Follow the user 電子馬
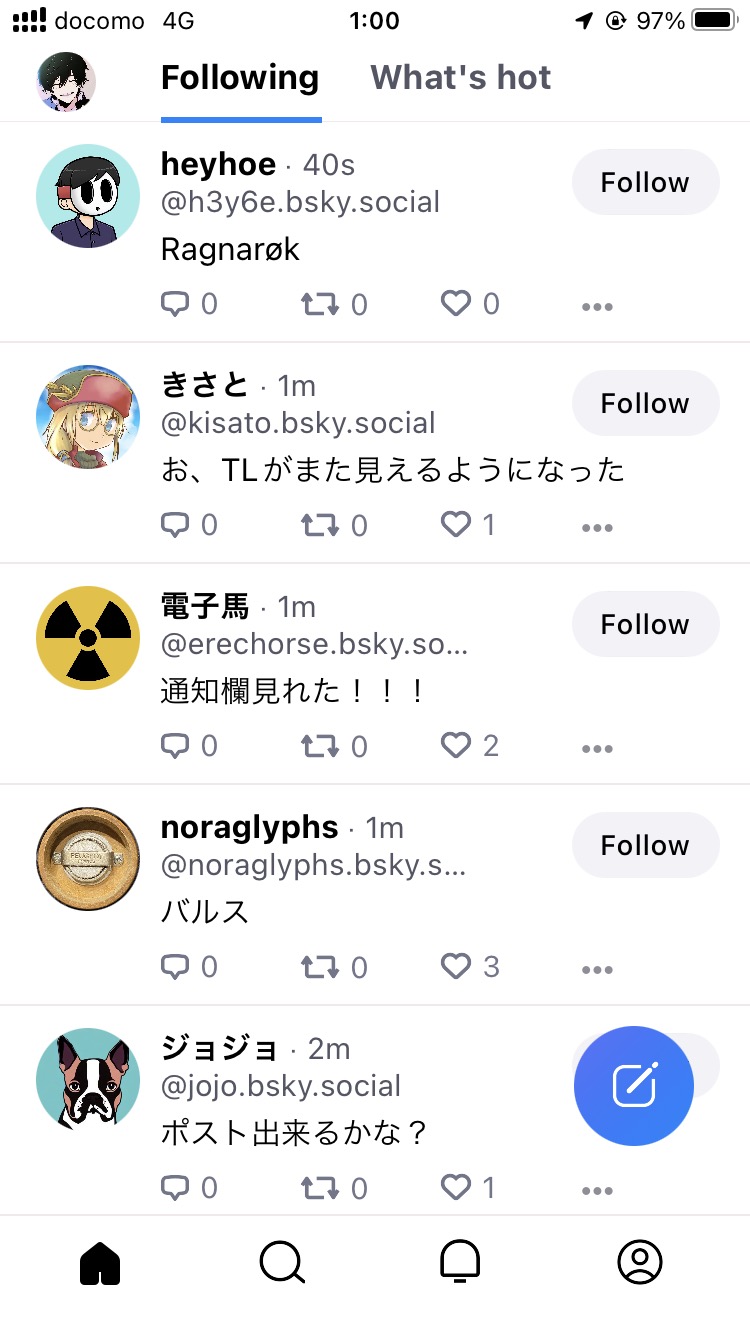750x1334 pixels. click(x=645, y=624)
